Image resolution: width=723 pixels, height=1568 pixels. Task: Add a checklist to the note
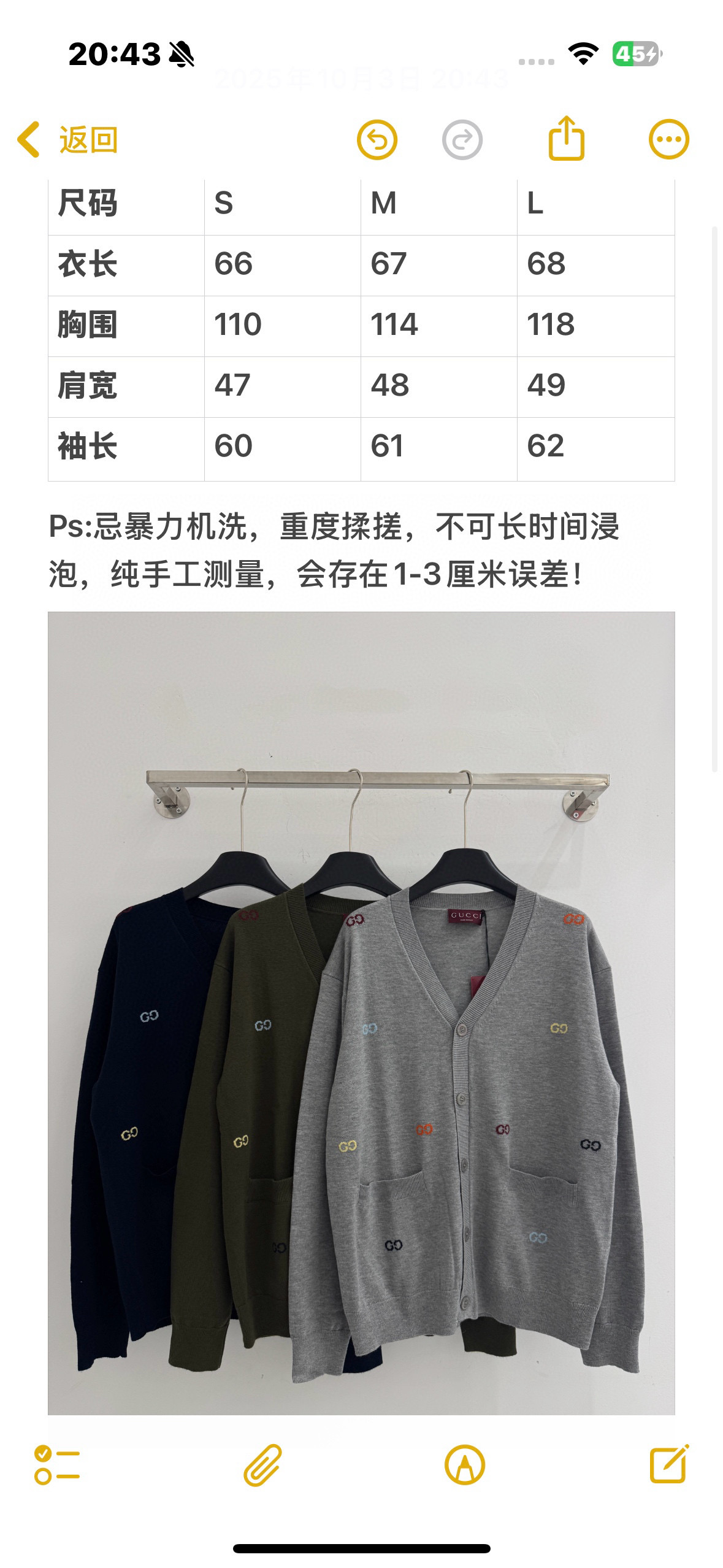tap(57, 1466)
